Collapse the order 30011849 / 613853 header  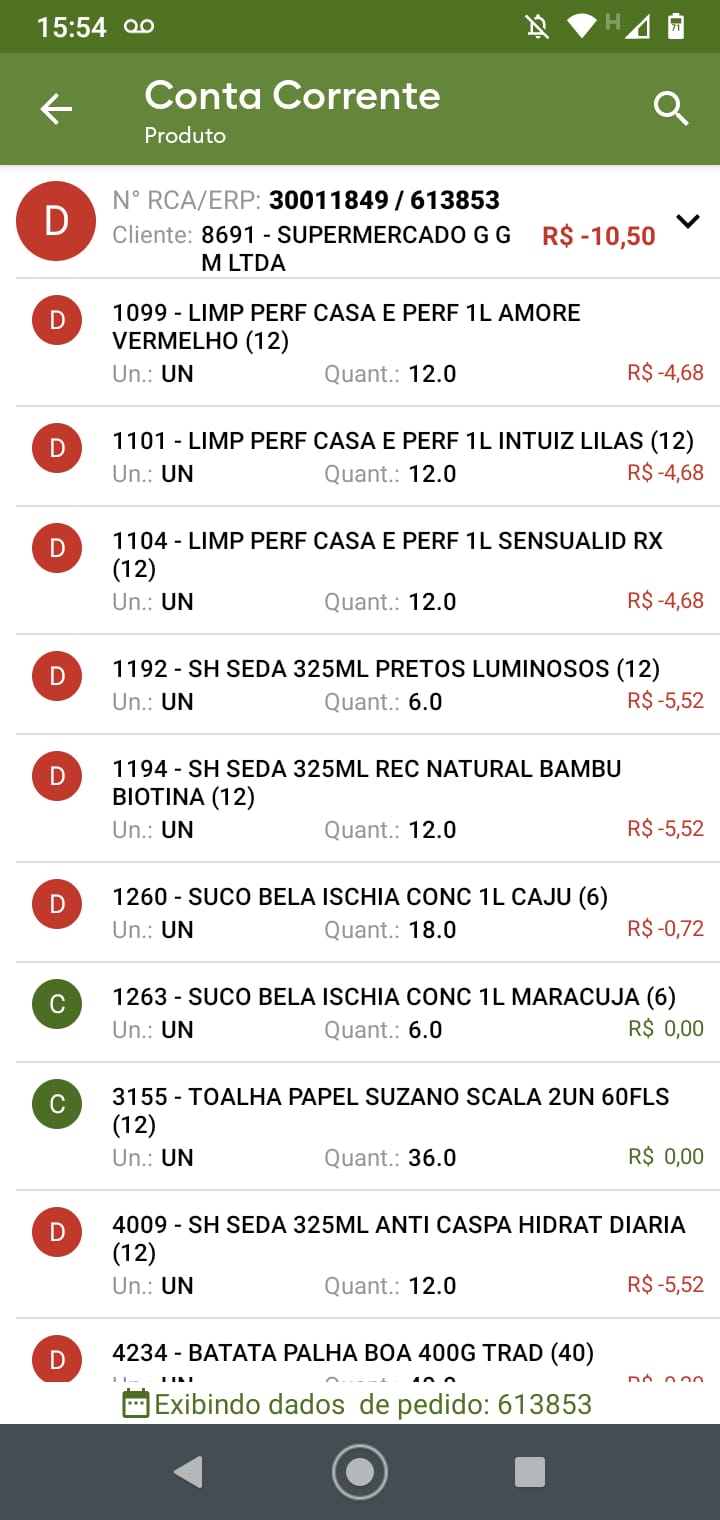point(688,222)
